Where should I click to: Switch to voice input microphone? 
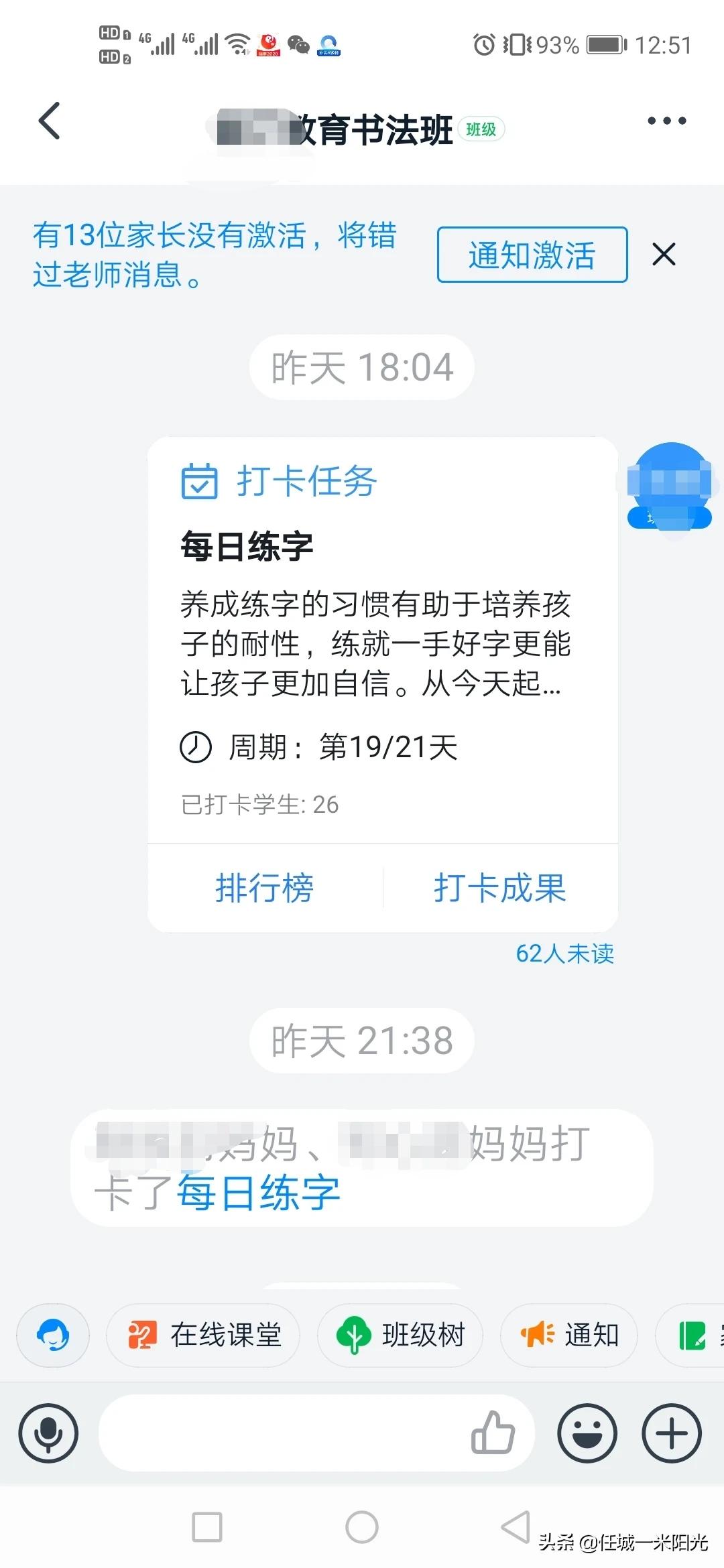point(48,1433)
